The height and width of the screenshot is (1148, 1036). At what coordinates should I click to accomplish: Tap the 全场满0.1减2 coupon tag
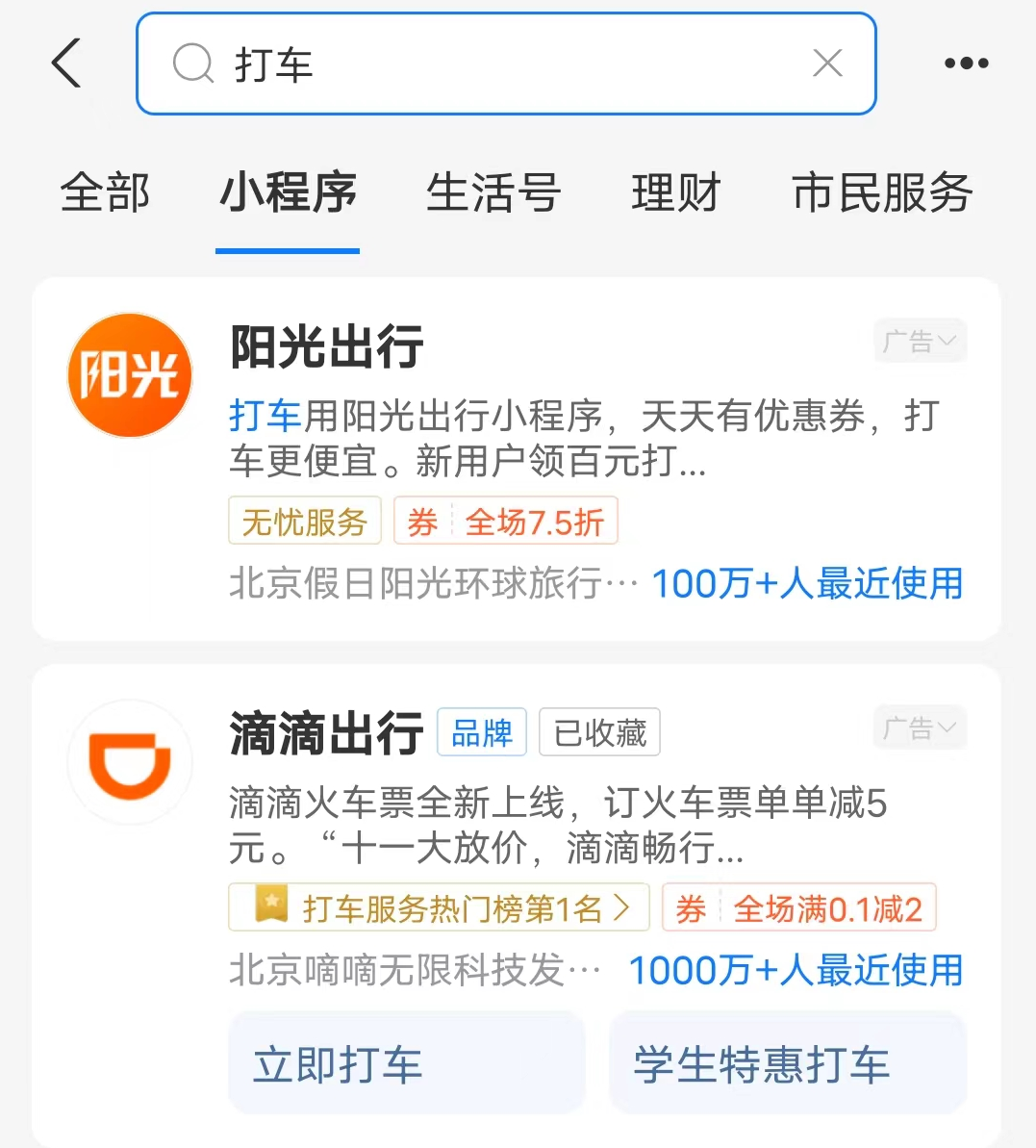point(798,907)
